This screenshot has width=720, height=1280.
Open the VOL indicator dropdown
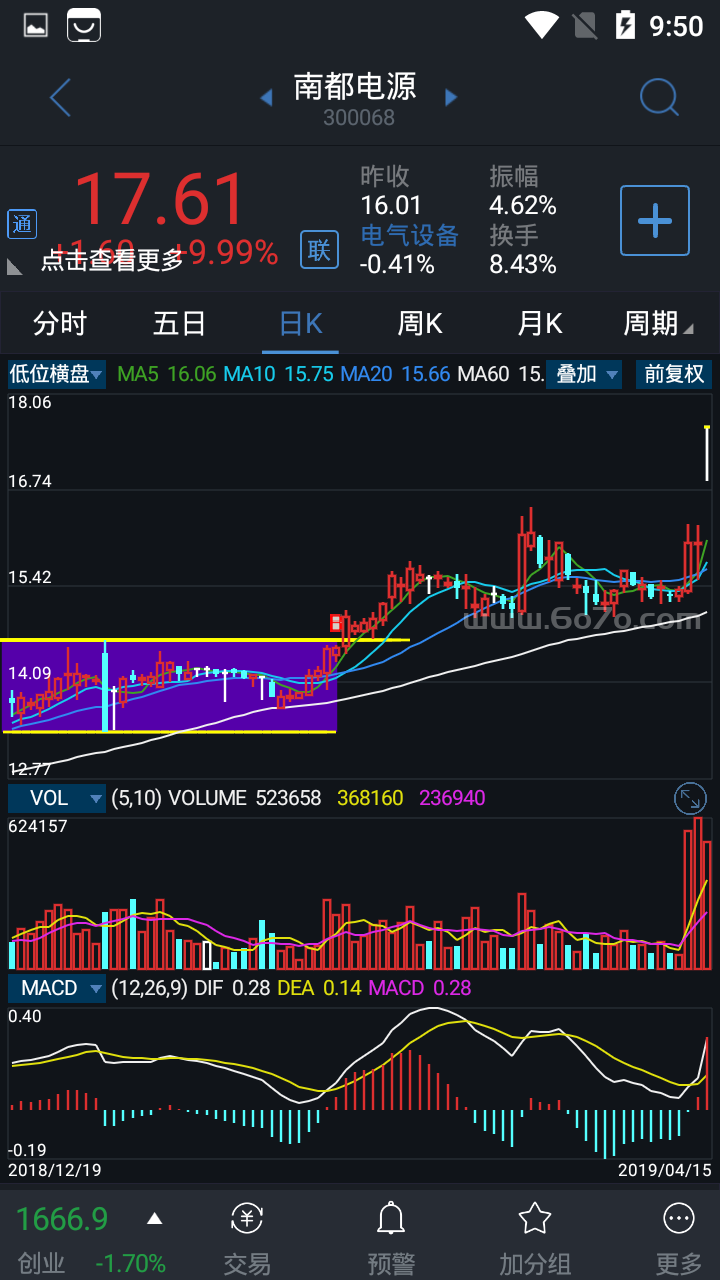[56, 798]
